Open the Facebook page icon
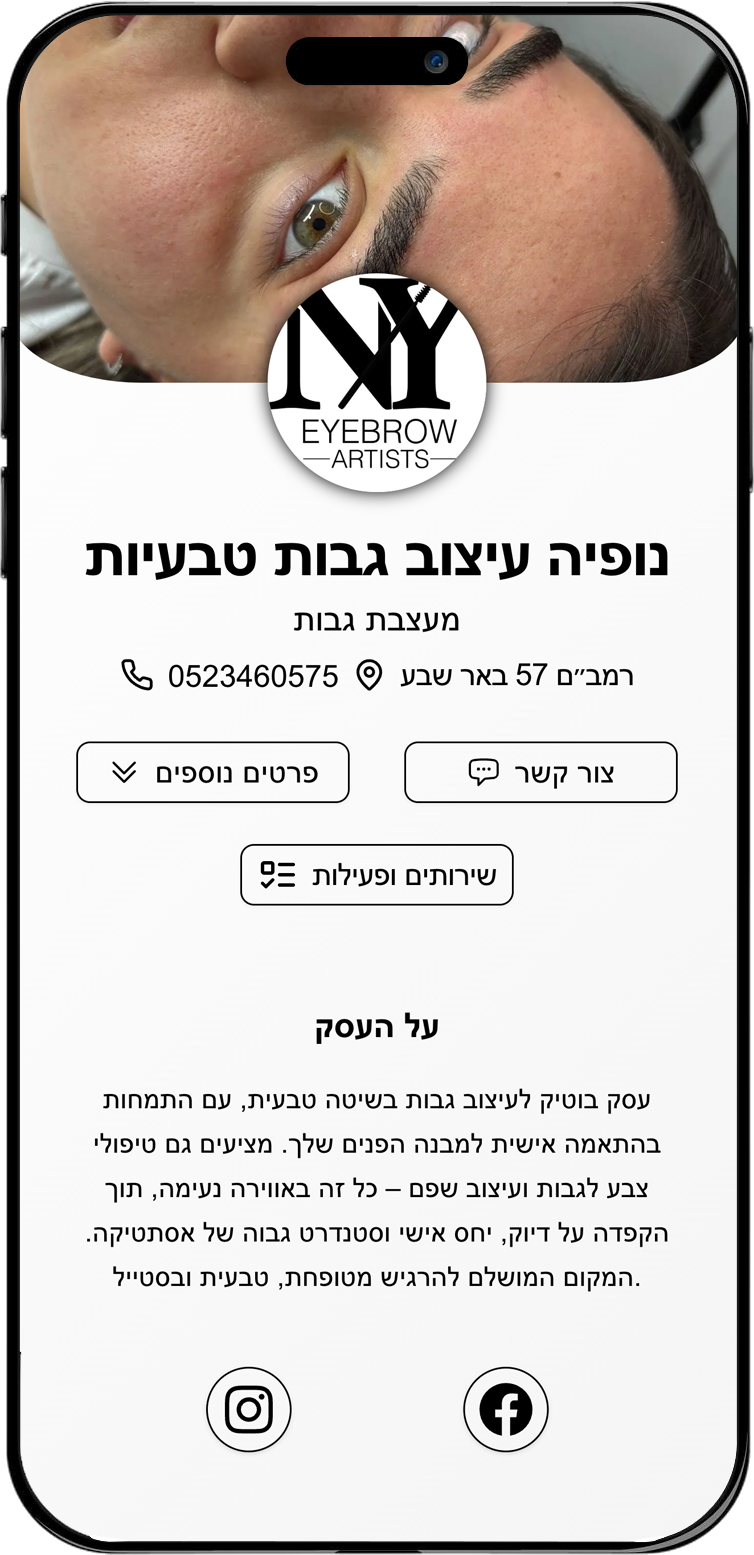 506,1409
